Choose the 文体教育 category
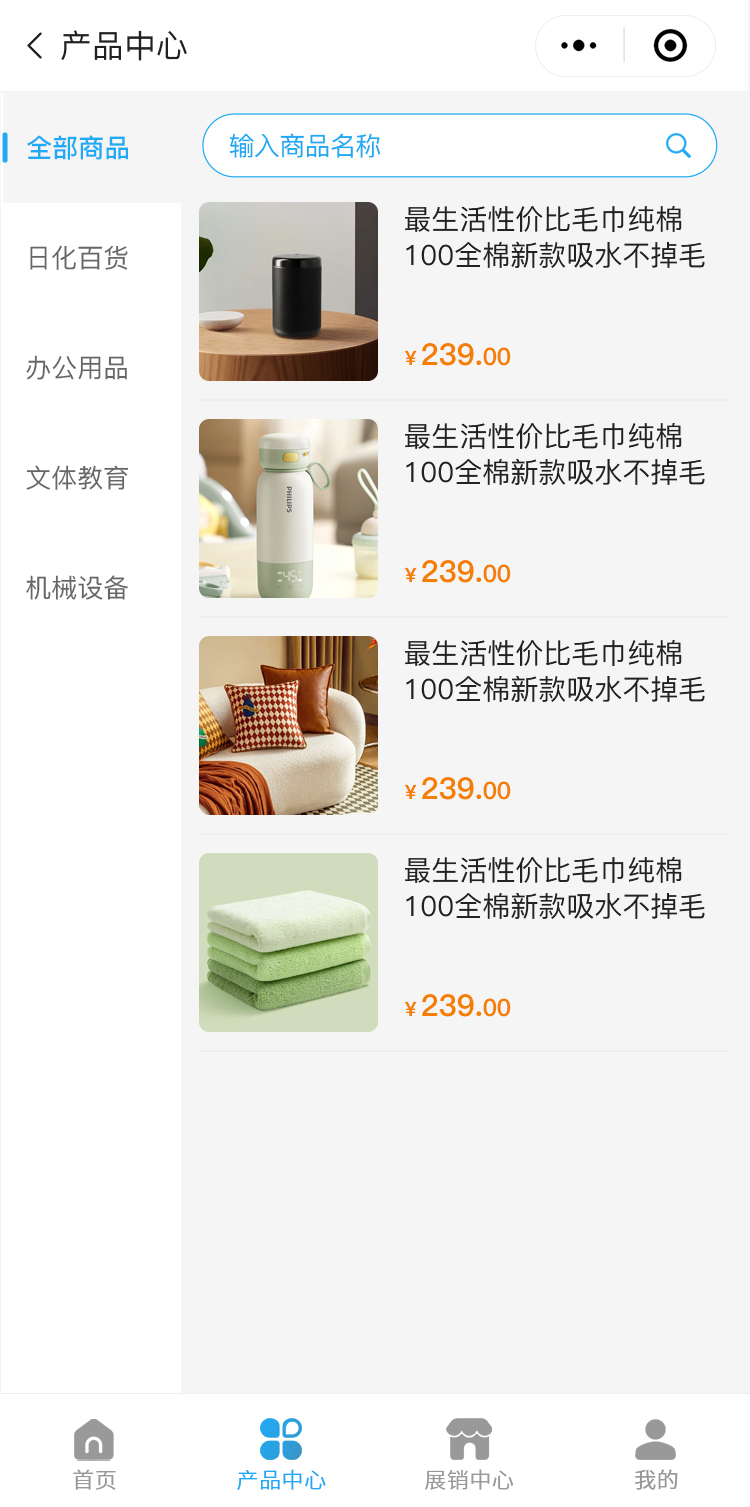Viewport: 750px width, 1507px height. (x=78, y=478)
